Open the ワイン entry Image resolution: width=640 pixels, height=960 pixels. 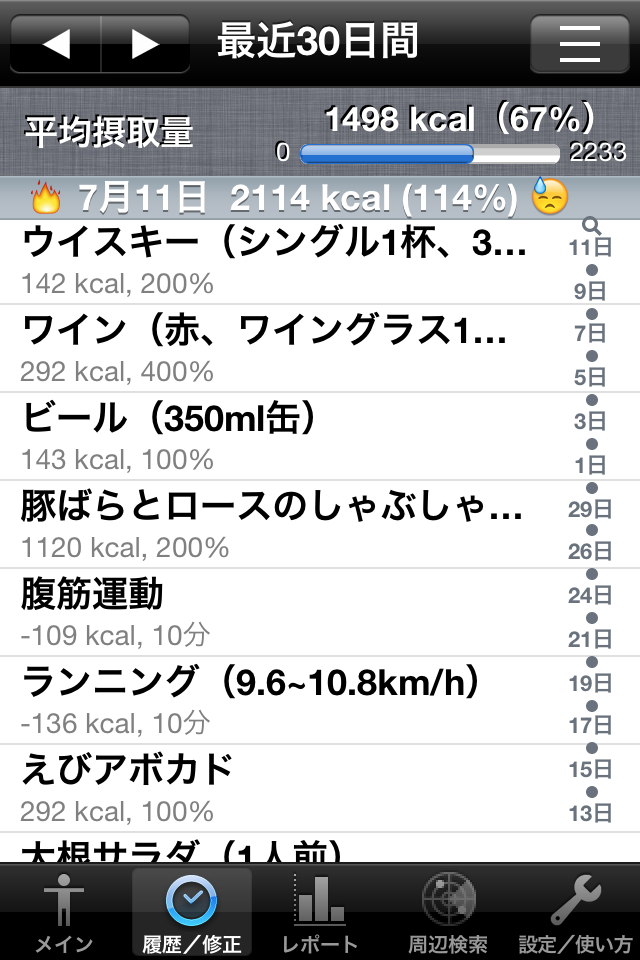click(x=282, y=348)
